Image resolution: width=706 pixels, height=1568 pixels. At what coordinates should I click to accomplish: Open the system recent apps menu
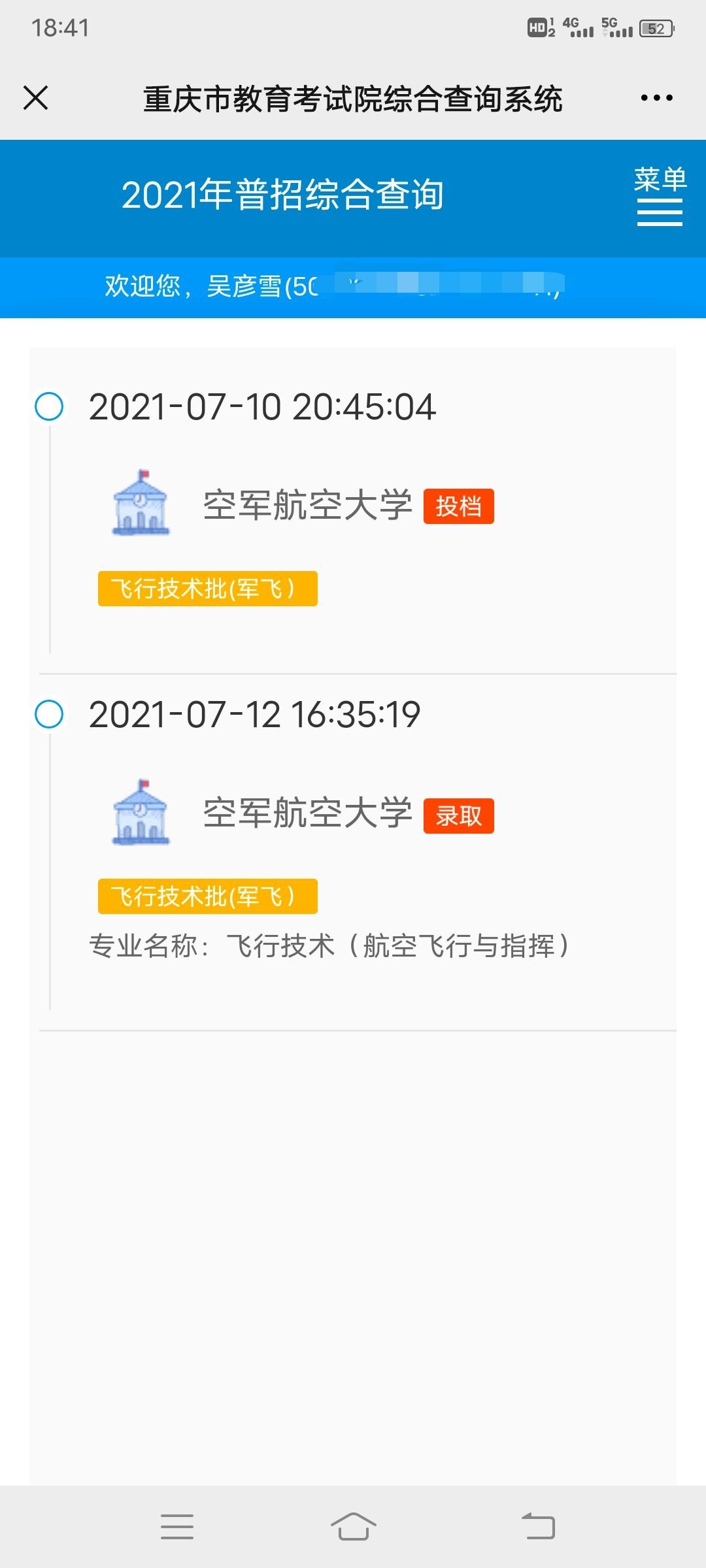click(x=177, y=1526)
